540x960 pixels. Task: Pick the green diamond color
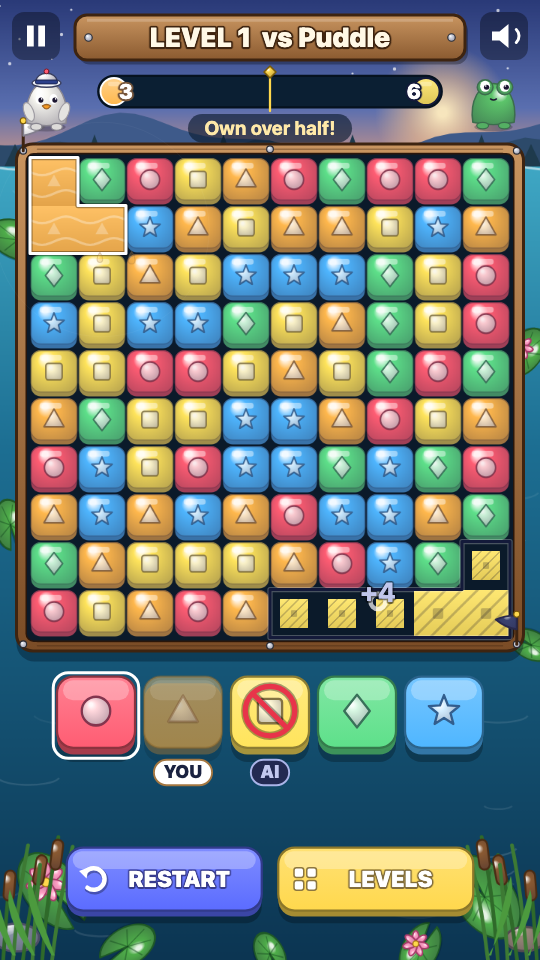click(357, 714)
